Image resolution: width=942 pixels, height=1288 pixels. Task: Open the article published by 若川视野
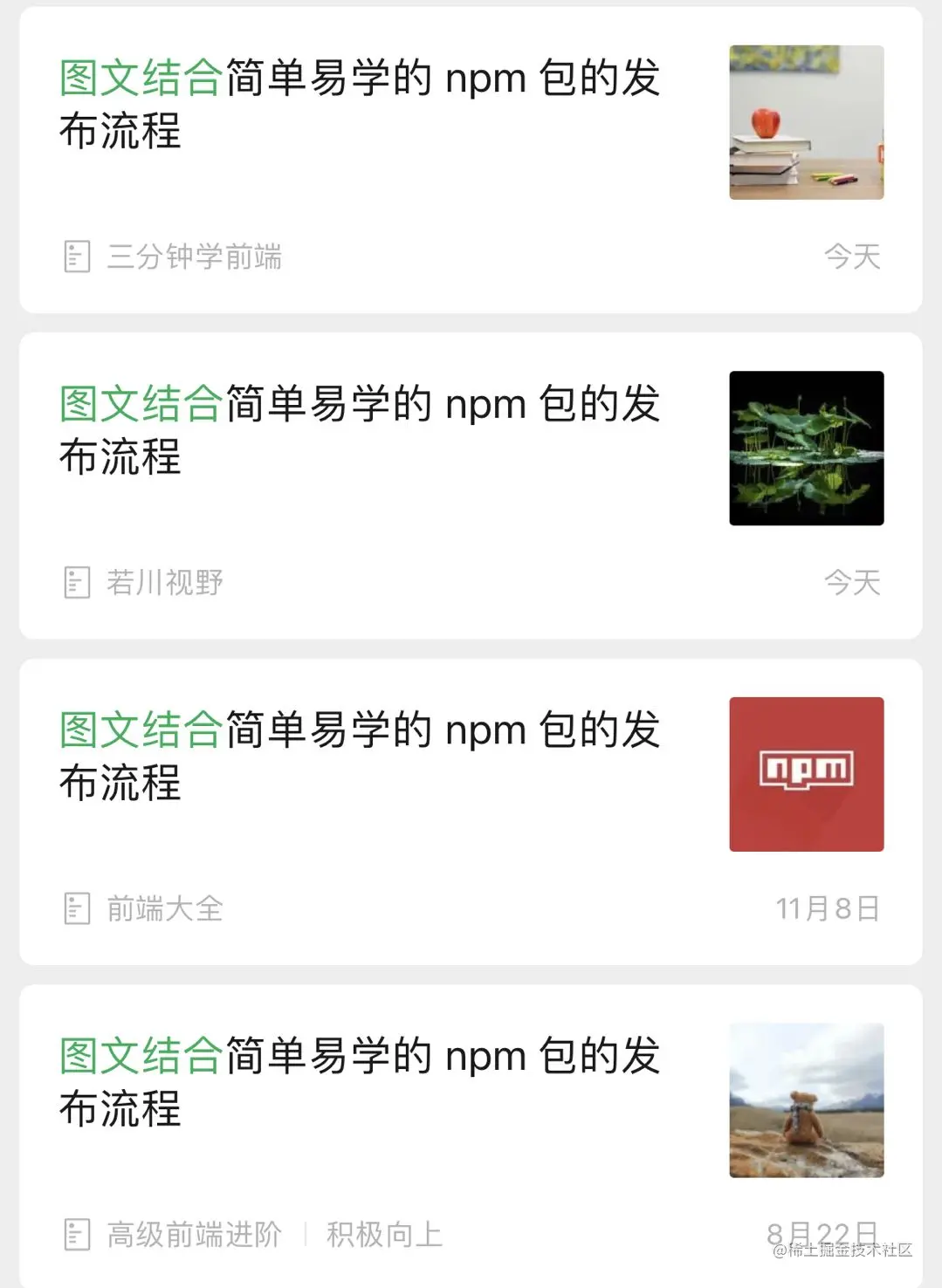pyautogui.click(x=359, y=430)
